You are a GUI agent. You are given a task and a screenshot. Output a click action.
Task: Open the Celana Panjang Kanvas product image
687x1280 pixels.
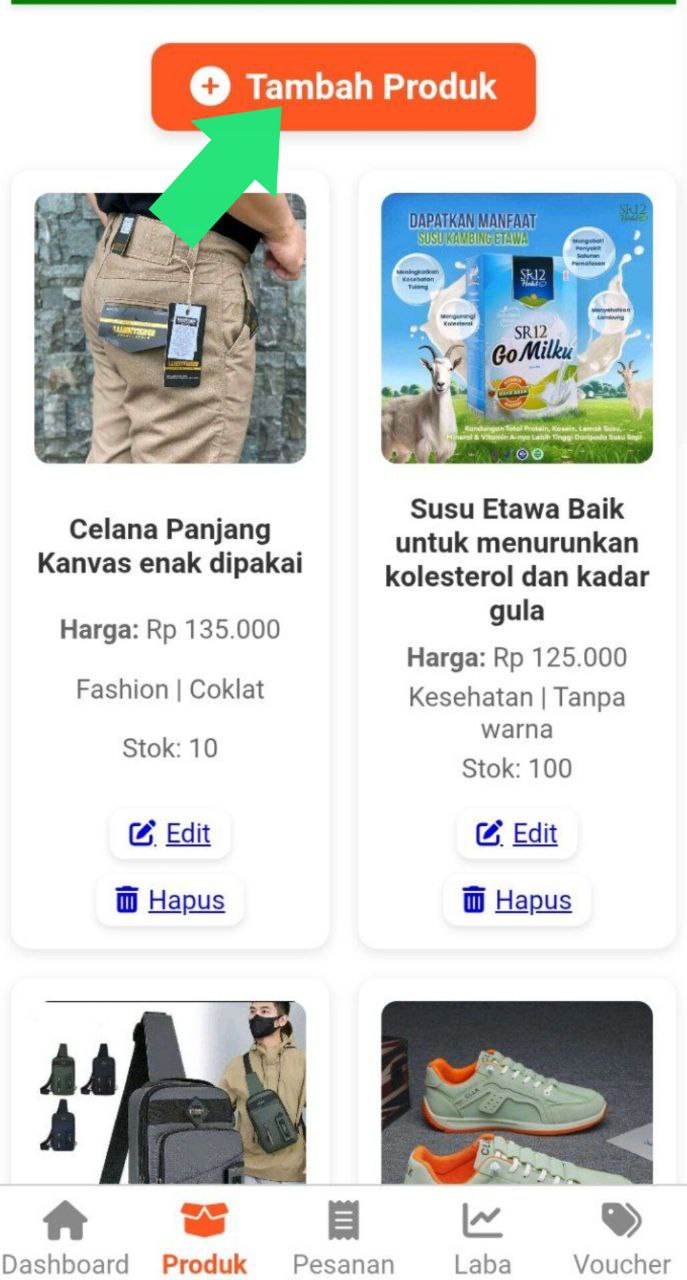(170, 328)
